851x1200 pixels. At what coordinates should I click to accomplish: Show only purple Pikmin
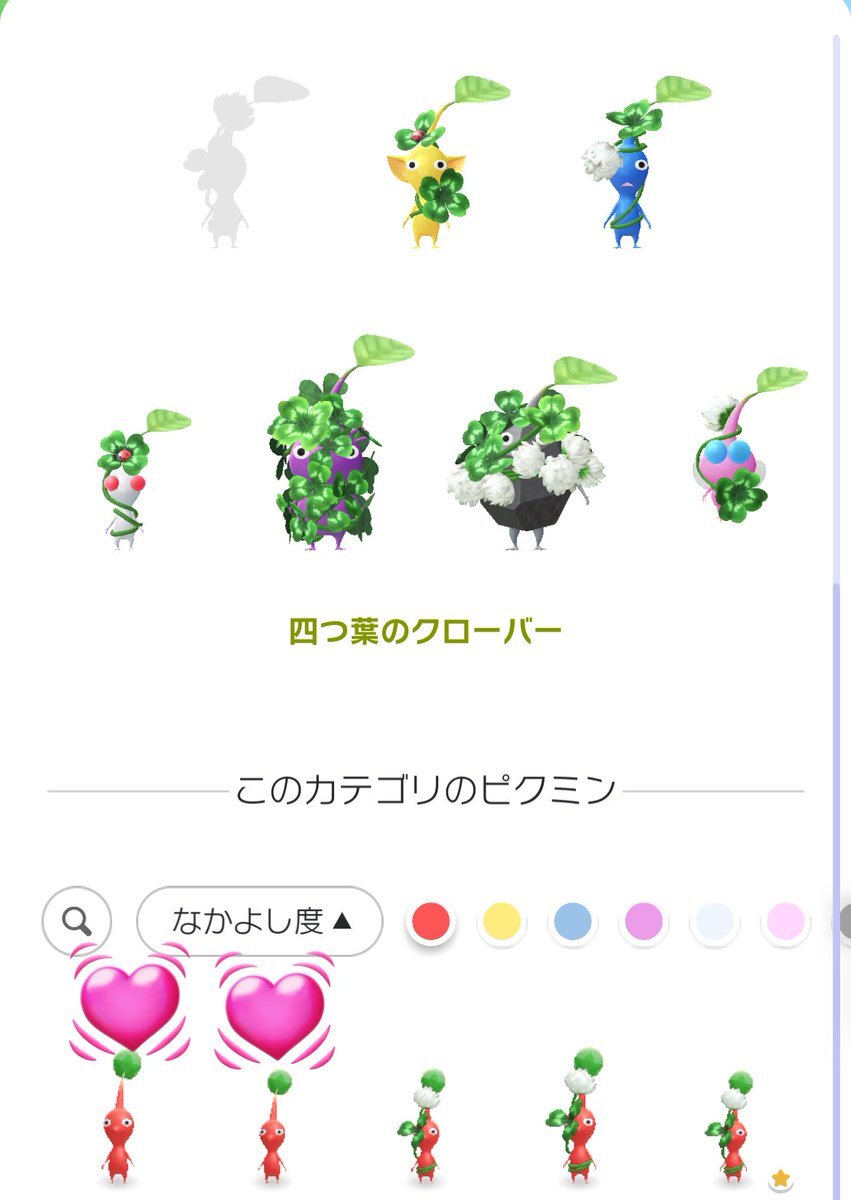(643, 921)
